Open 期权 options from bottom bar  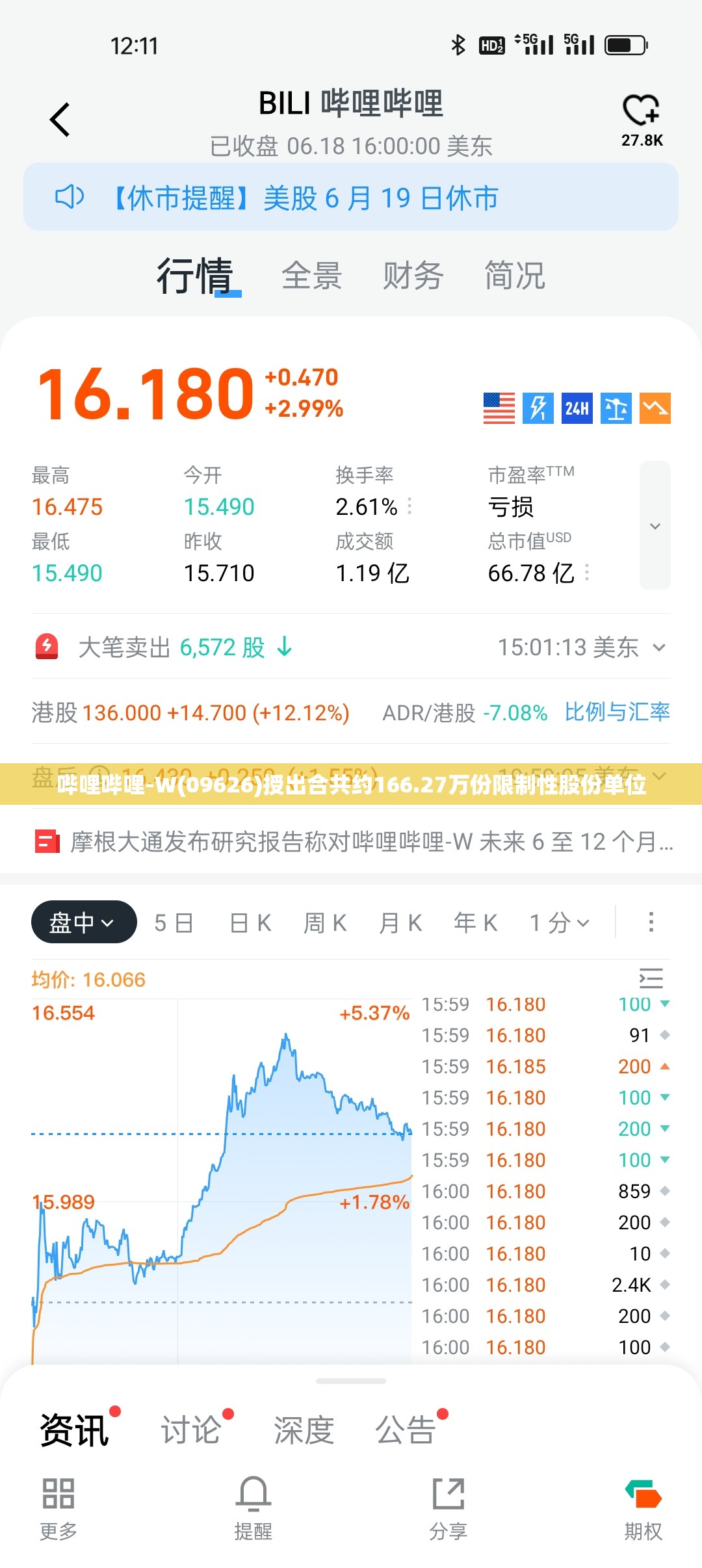(x=643, y=1508)
